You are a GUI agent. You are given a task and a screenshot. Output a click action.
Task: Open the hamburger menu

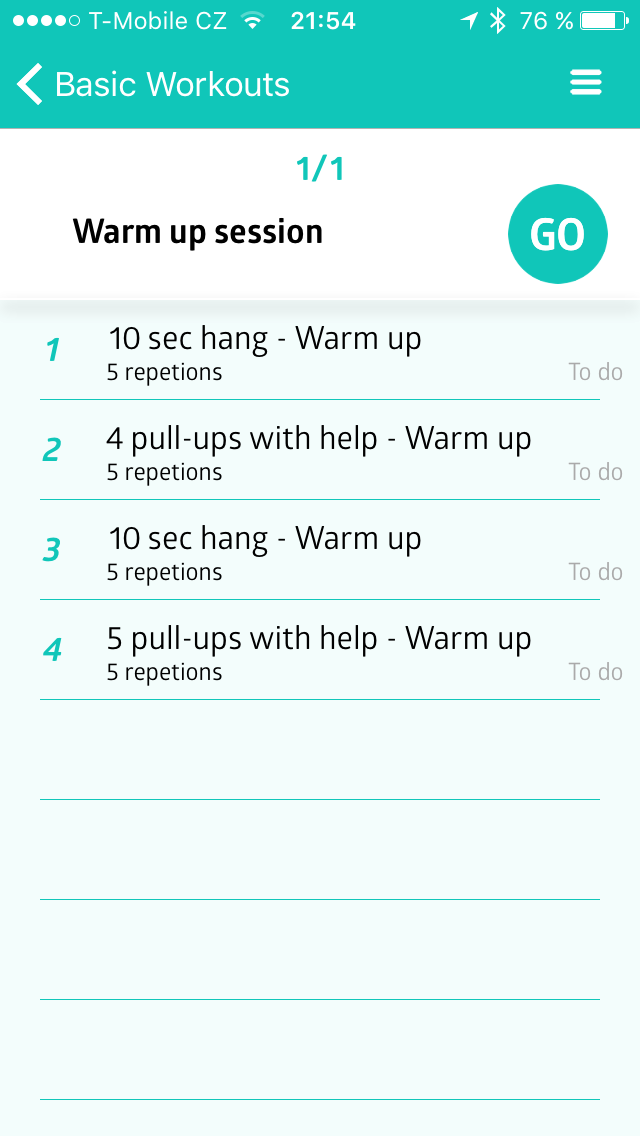pyautogui.click(x=586, y=83)
